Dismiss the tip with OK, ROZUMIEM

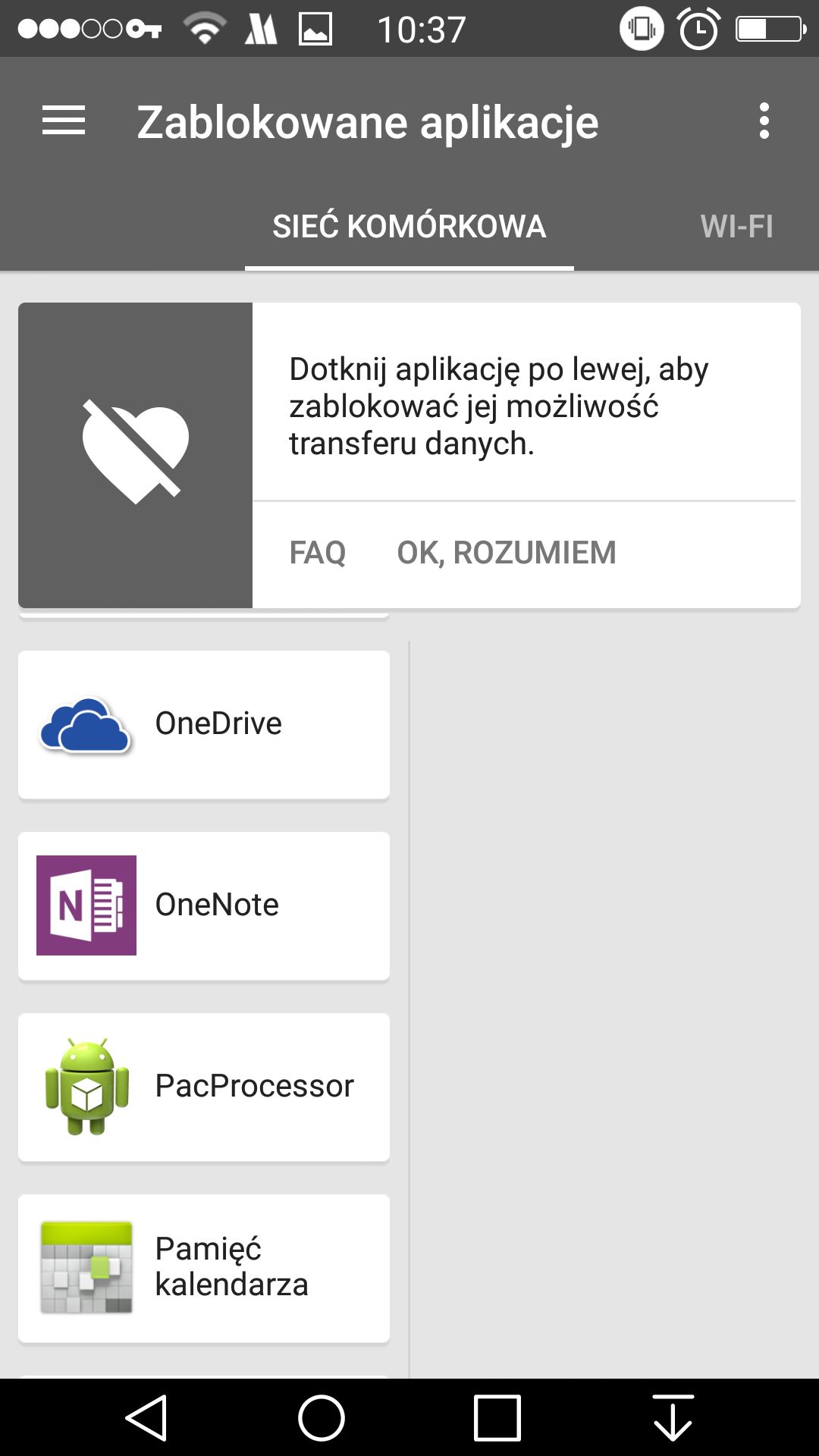pyautogui.click(x=507, y=552)
